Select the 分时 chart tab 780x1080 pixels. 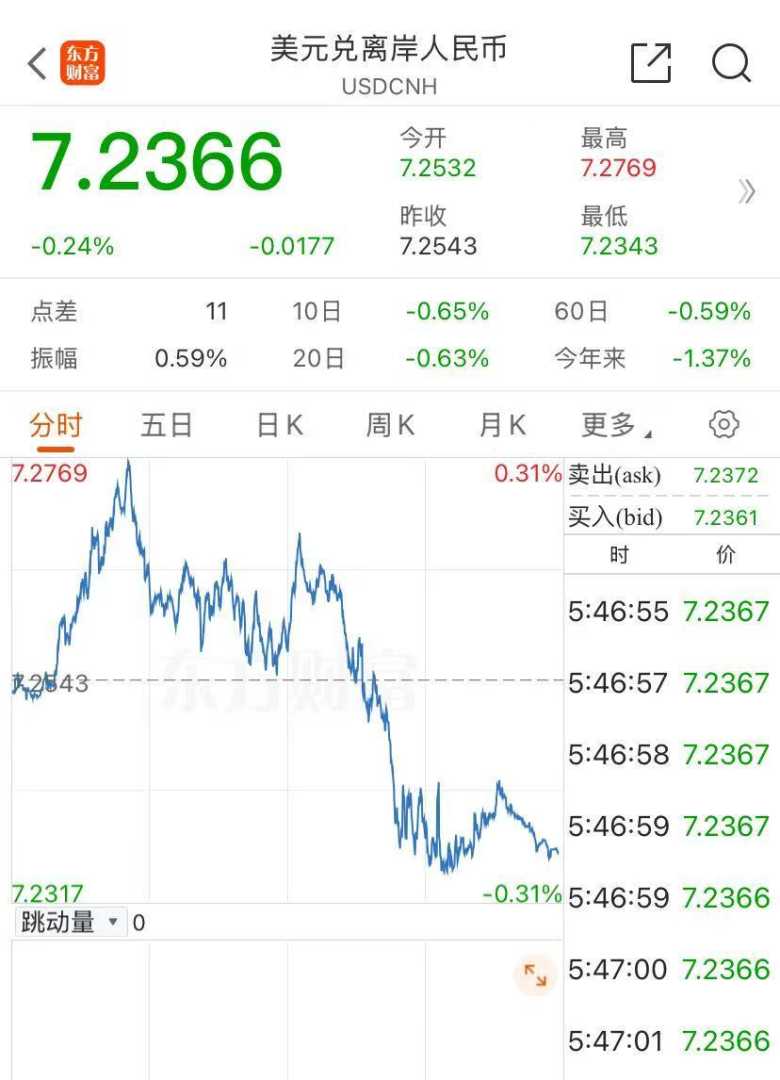tap(55, 426)
